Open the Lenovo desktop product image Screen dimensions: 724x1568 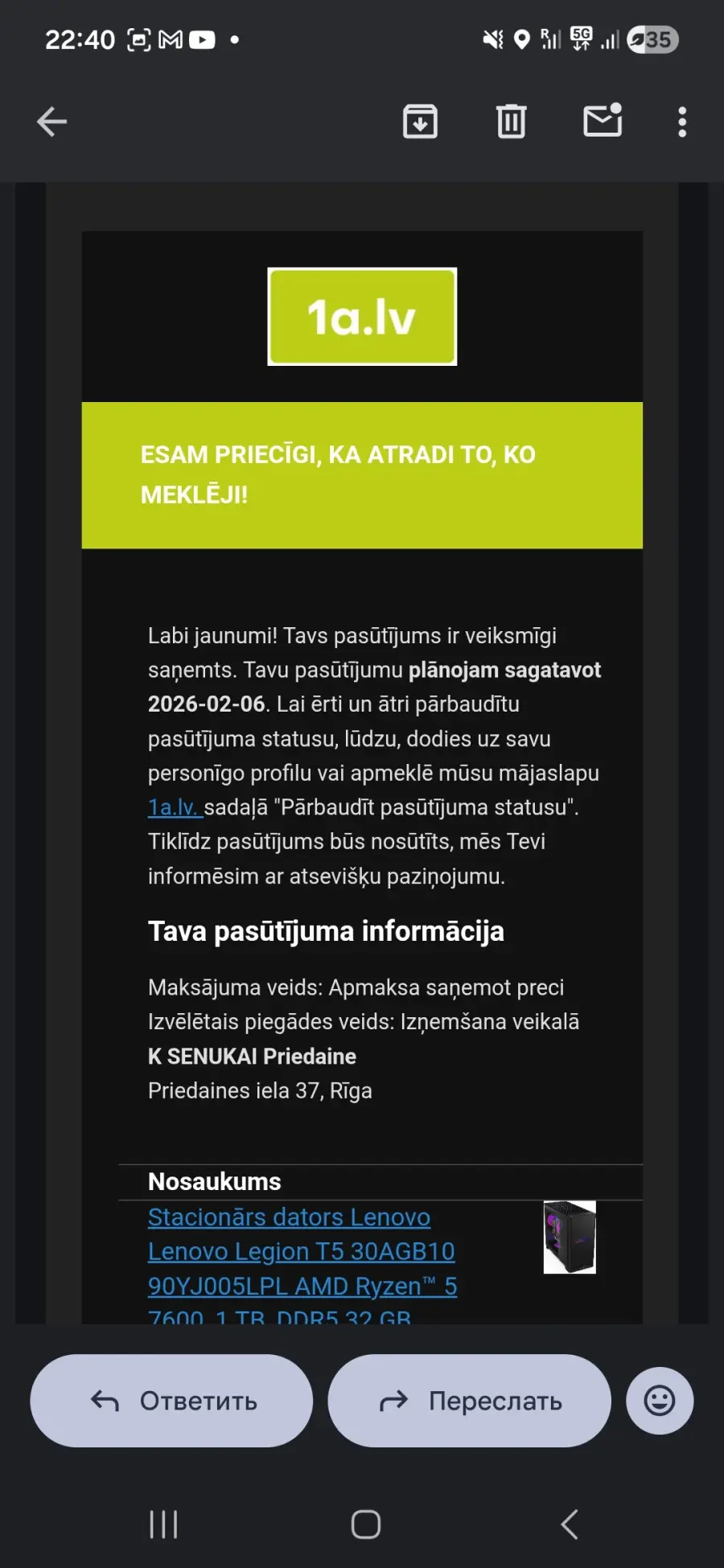tap(570, 1237)
